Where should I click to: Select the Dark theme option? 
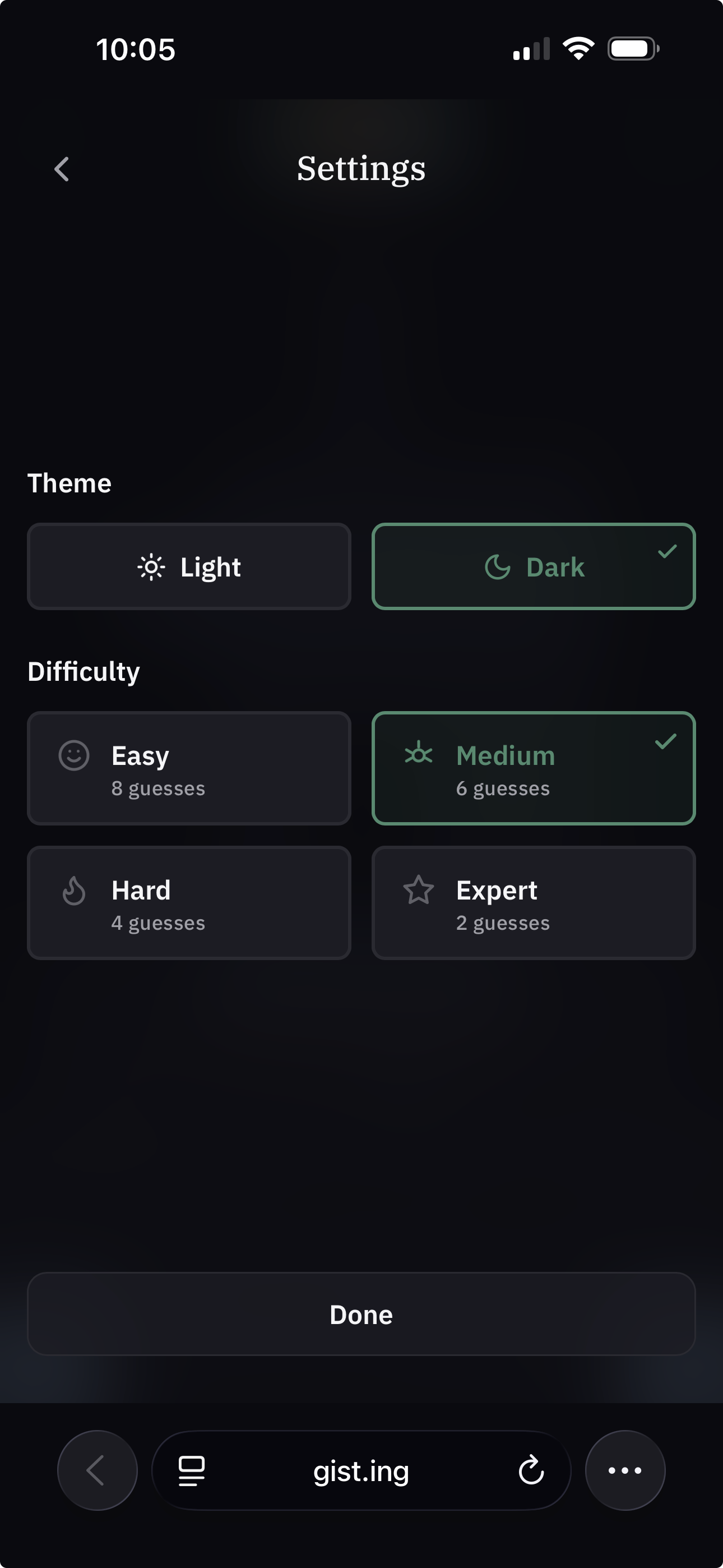click(533, 567)
